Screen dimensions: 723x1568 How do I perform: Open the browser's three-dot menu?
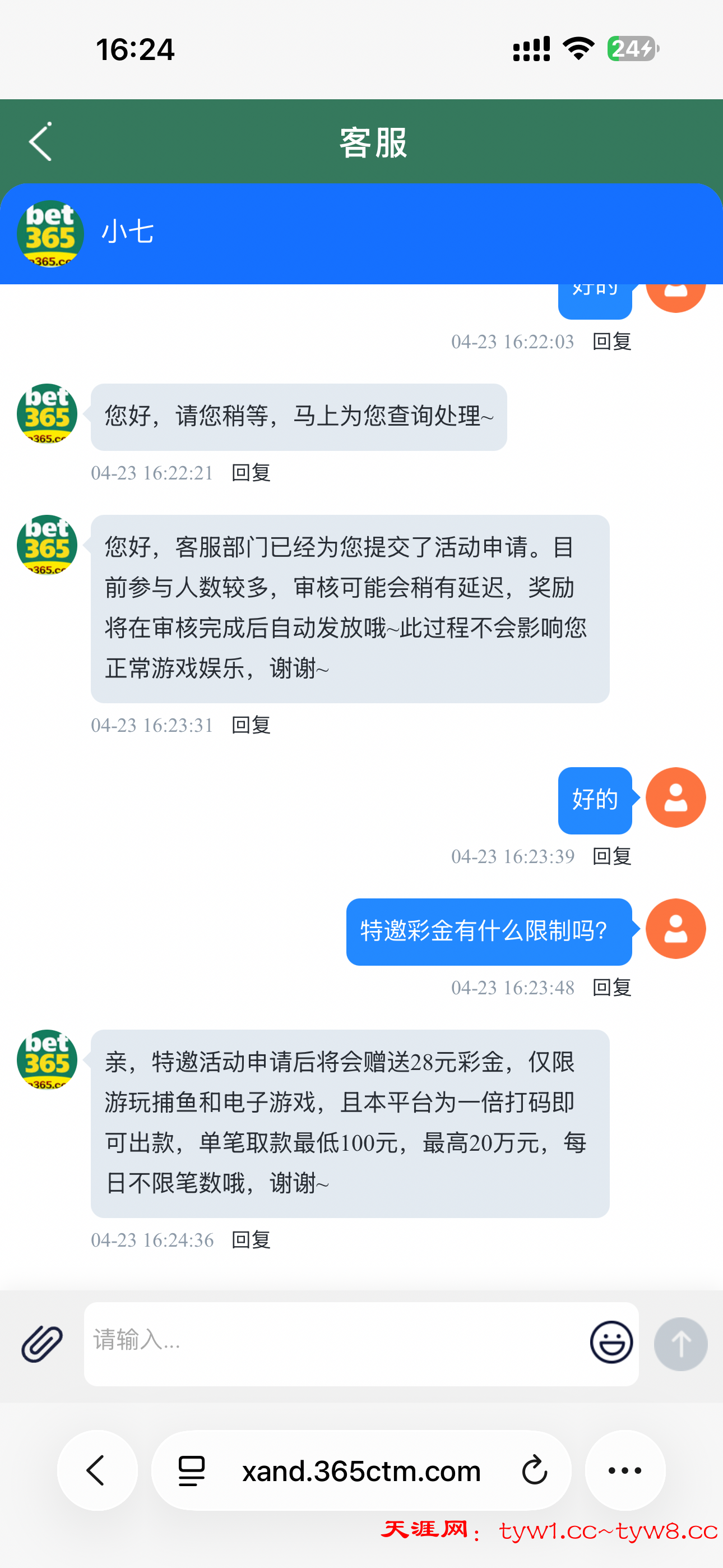click(x=625, y=1470)
